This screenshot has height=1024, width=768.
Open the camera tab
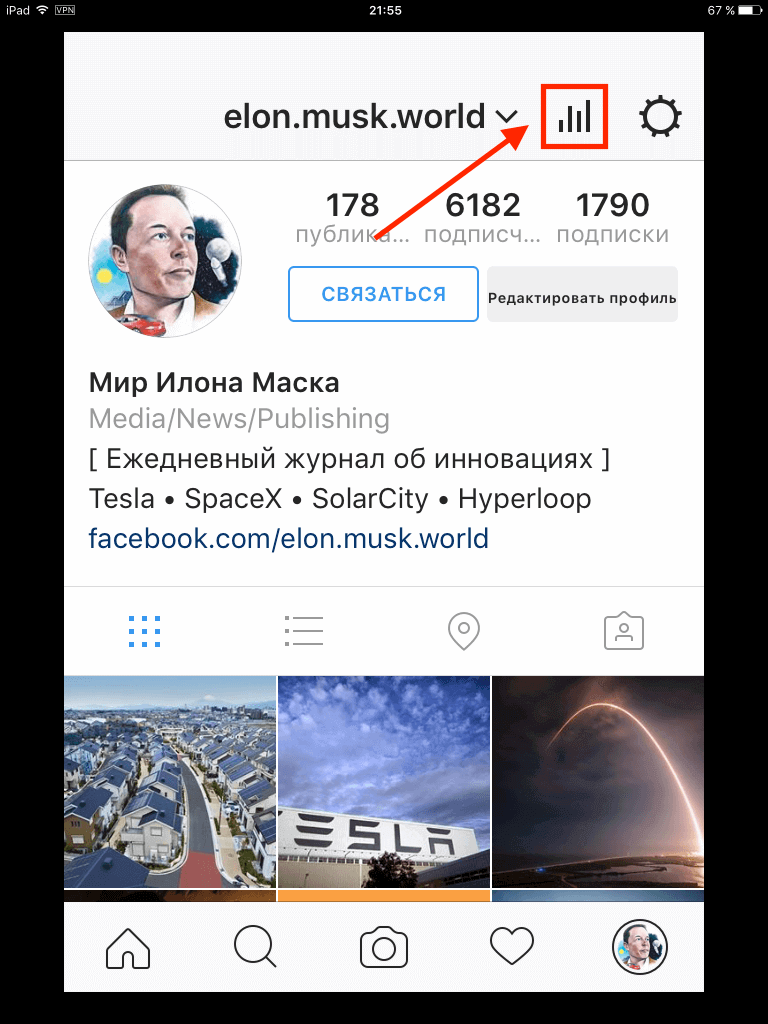pos(384,946)
